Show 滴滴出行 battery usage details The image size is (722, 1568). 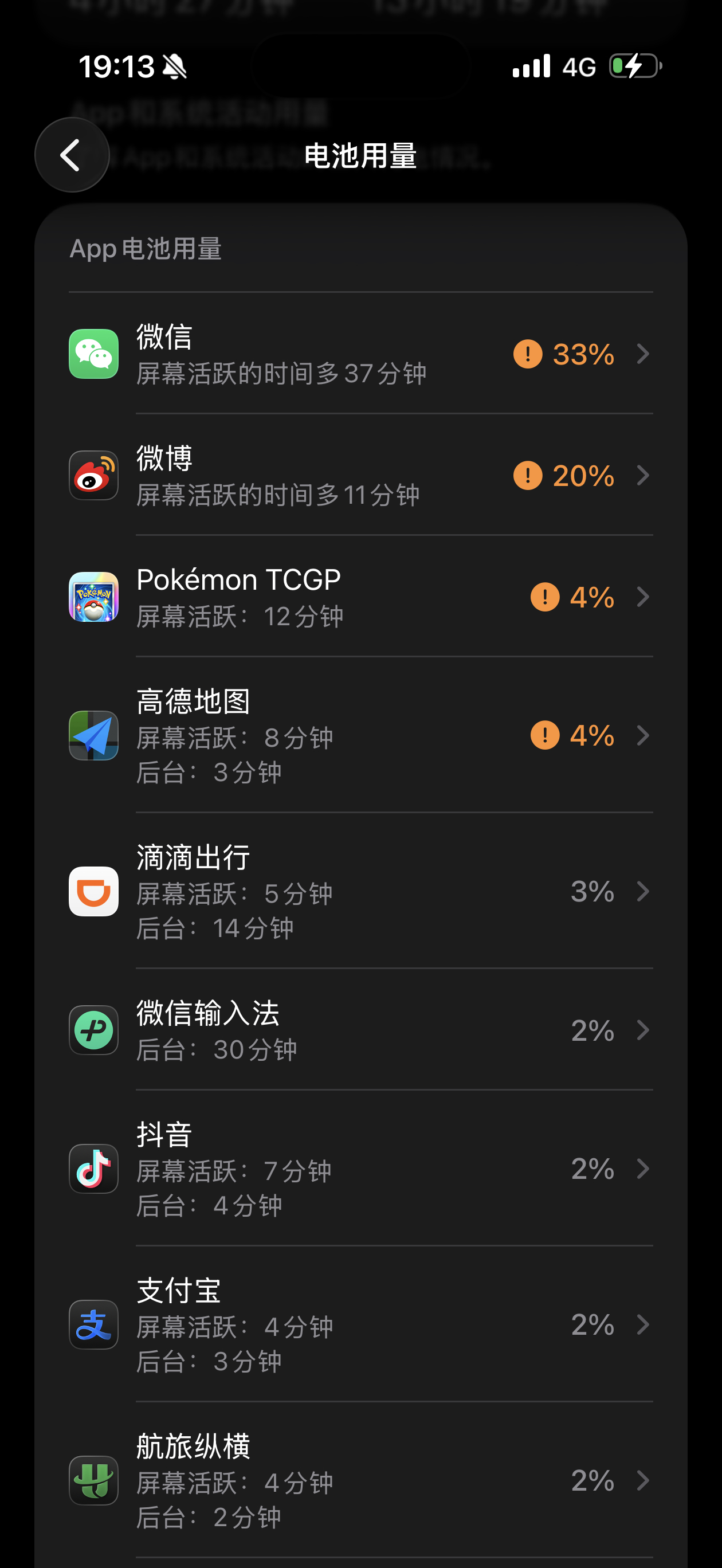coord(360,891)
